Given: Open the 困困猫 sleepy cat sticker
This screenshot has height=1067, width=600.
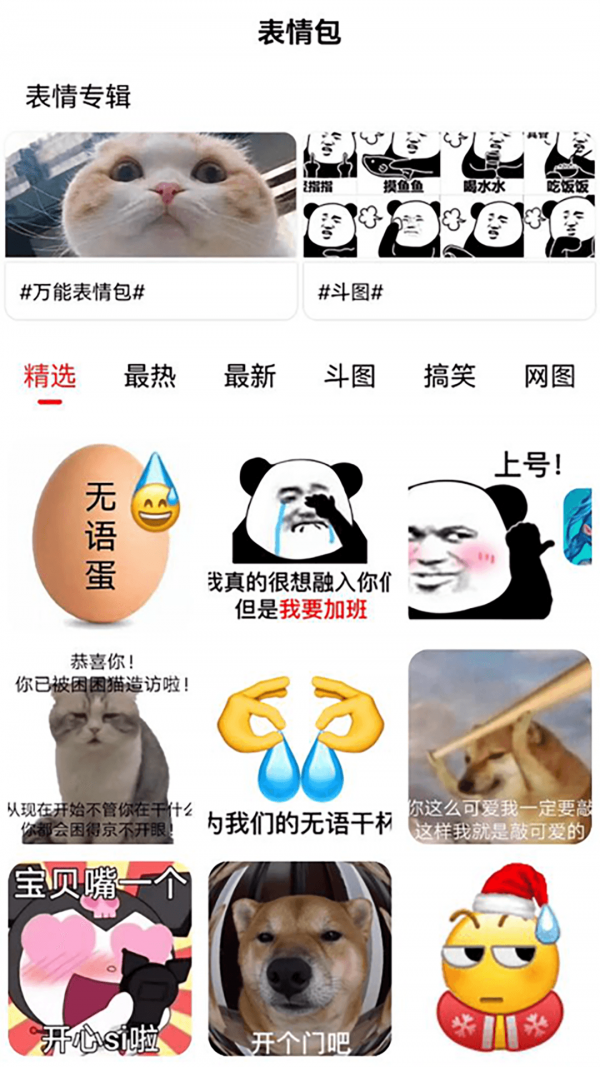Looking at the screenshot, I should 100,746.
